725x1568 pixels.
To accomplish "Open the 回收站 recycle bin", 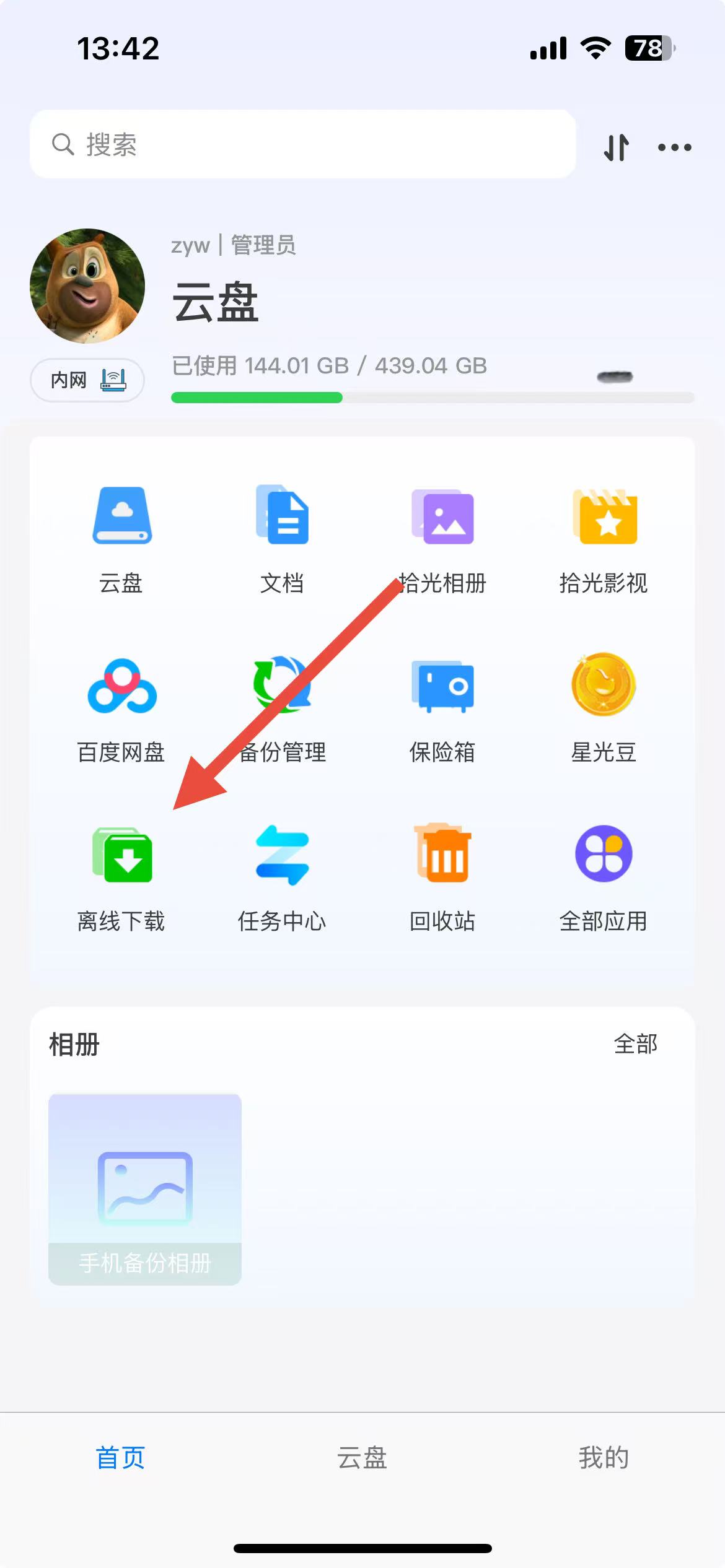I will pyautogui.click(x=442, y=878).
